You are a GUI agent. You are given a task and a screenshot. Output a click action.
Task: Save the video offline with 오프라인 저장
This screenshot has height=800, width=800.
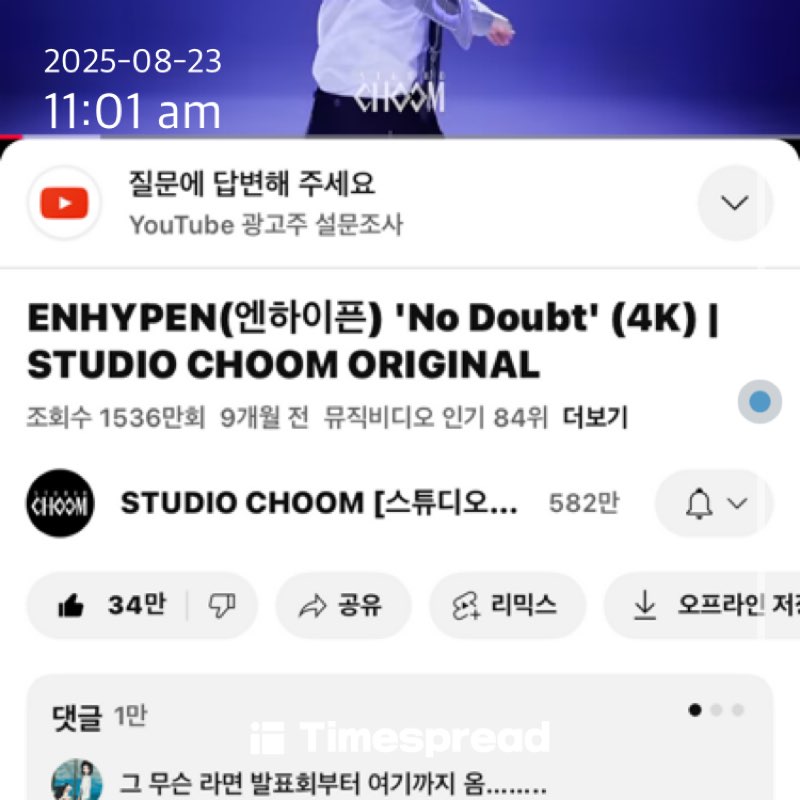tap(705, 605)
